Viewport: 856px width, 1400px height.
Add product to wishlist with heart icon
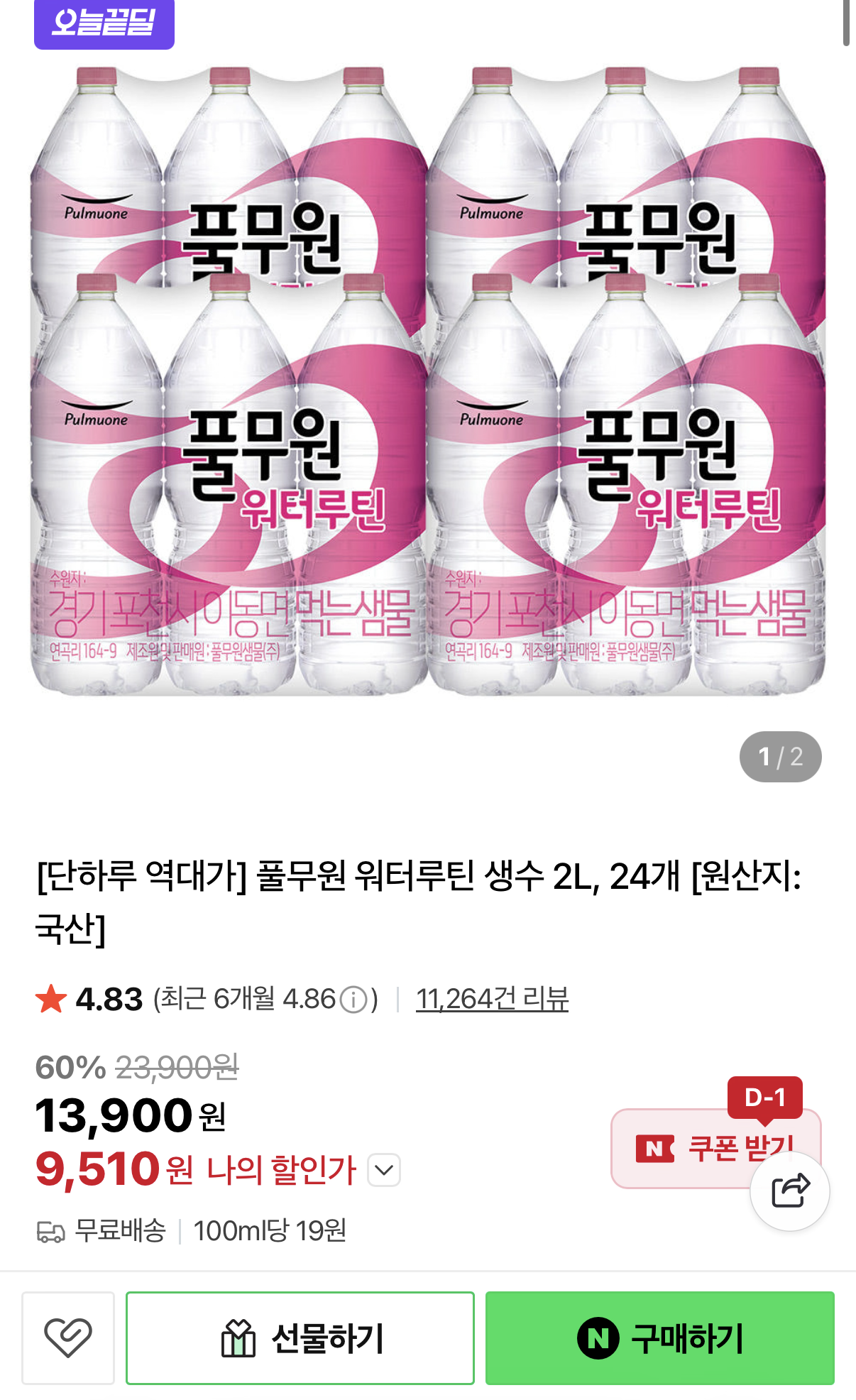68,1338
